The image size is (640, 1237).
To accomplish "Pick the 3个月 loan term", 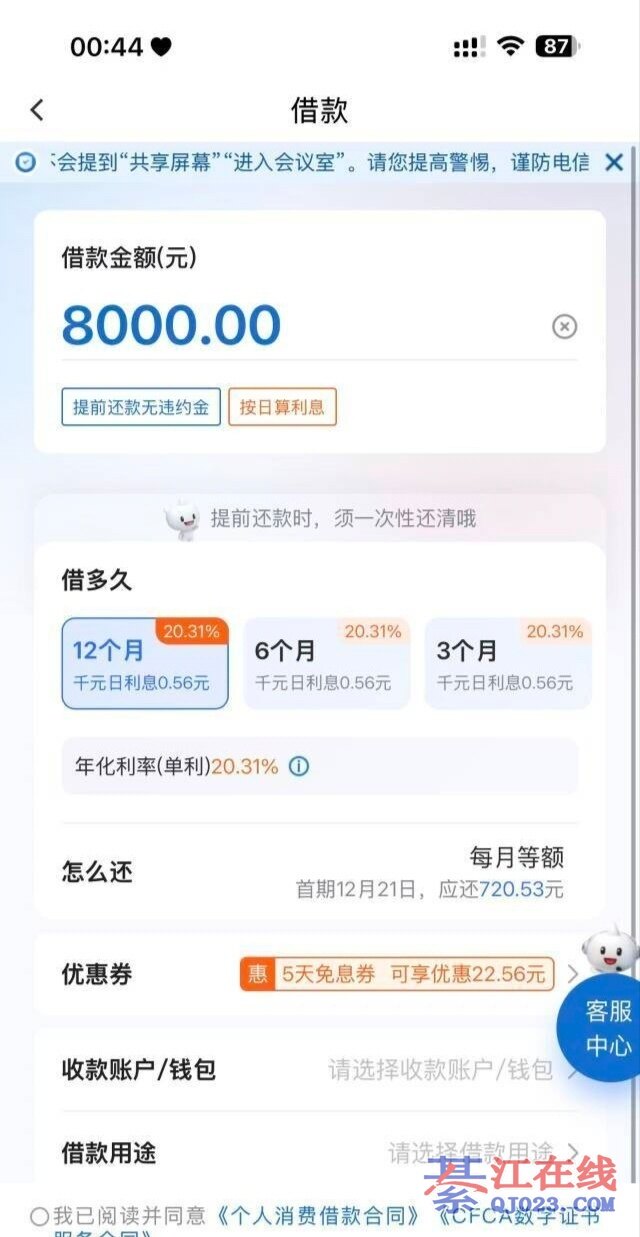I will click(x=508, y=663).
